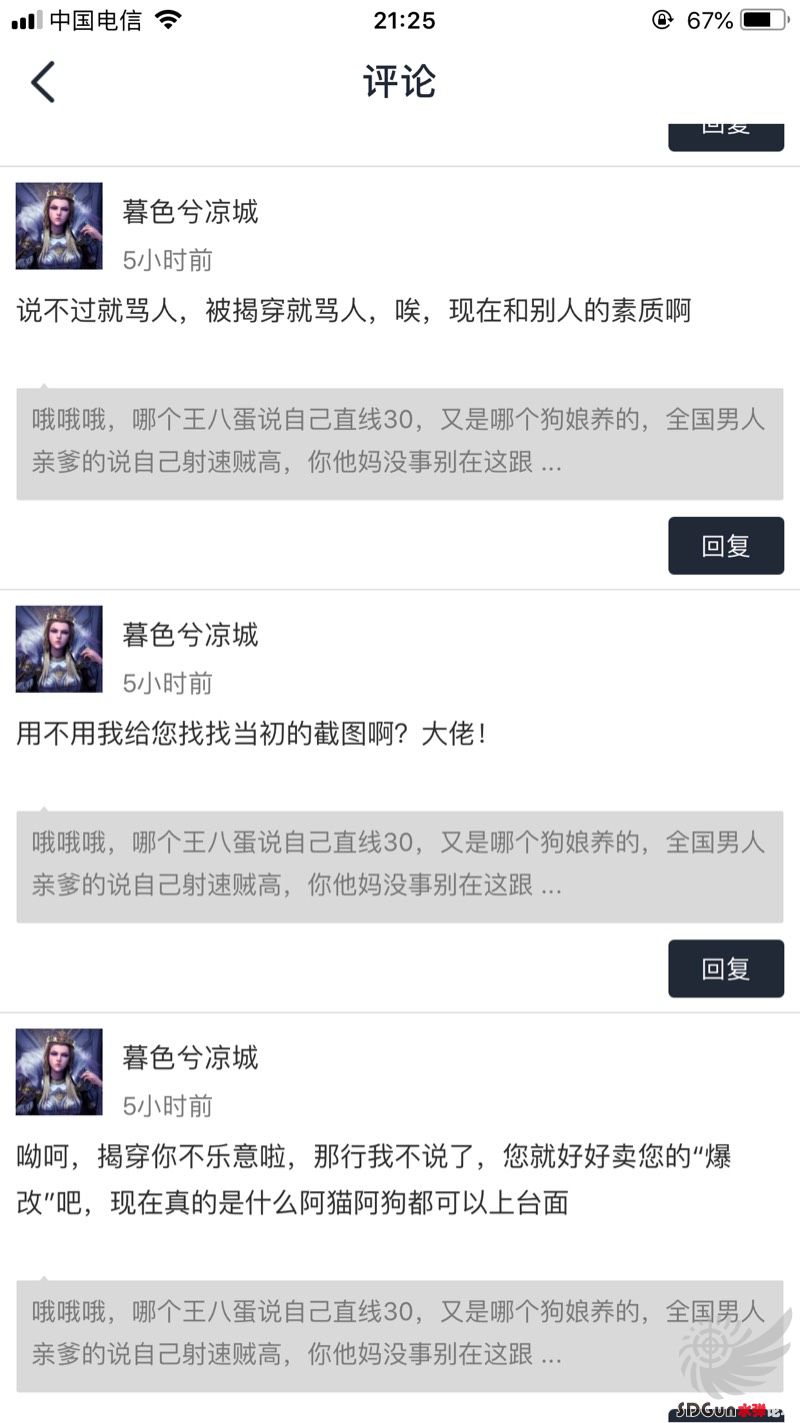Open avatar beside the 呦呵，揭穿你不乐意啦 comment

coord(59,1072)
